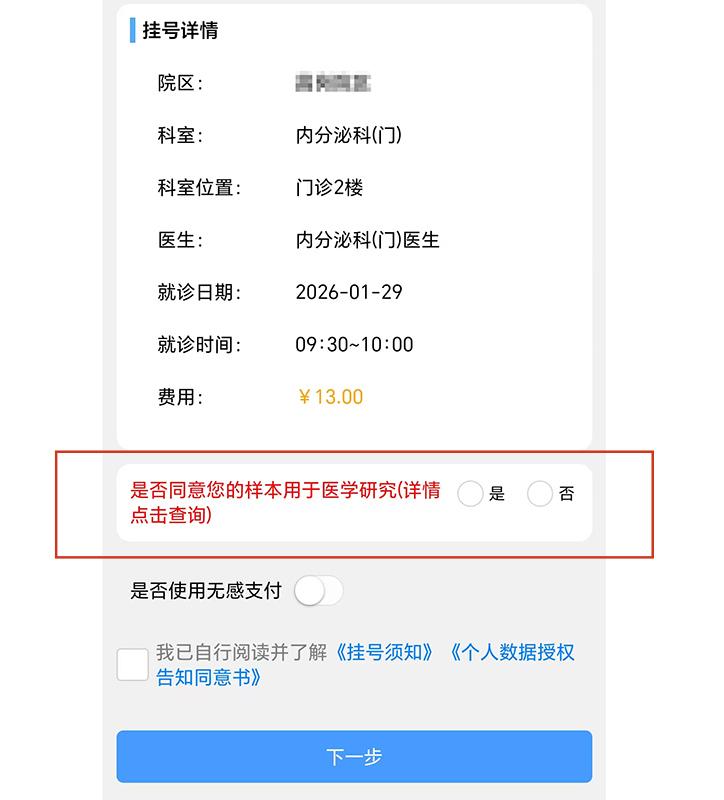The width and height of the screenshot is (724, 800).
Task: Open the 《挂号须知》 link
Action: point(385,653)
